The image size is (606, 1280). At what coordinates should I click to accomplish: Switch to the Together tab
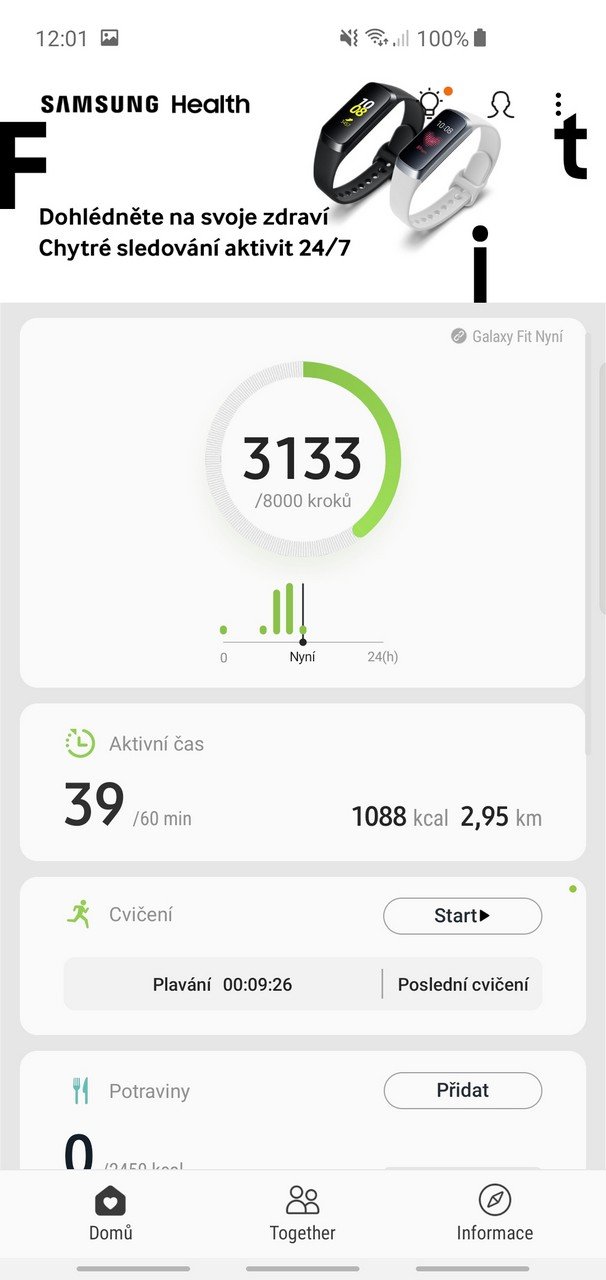pos(302,1213)
